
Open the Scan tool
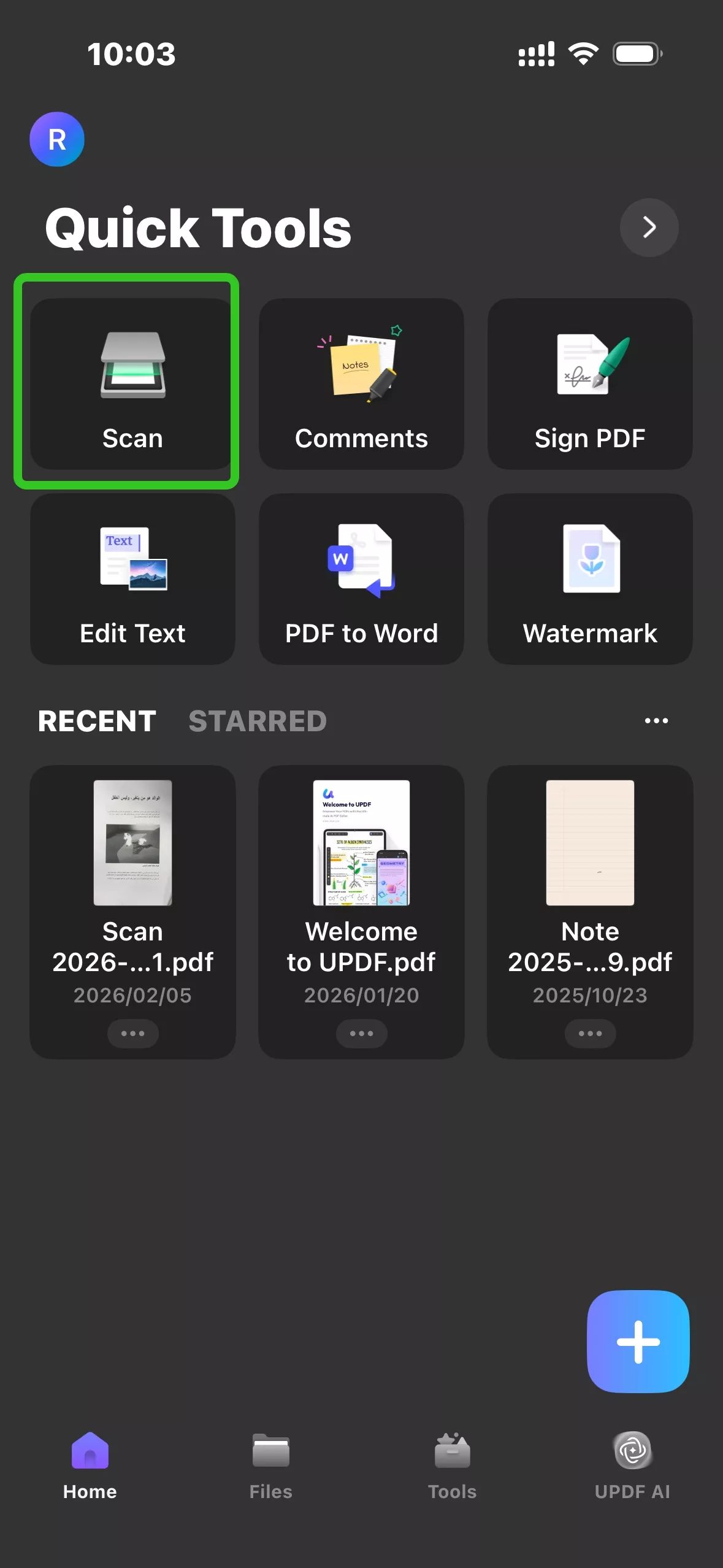132,383
